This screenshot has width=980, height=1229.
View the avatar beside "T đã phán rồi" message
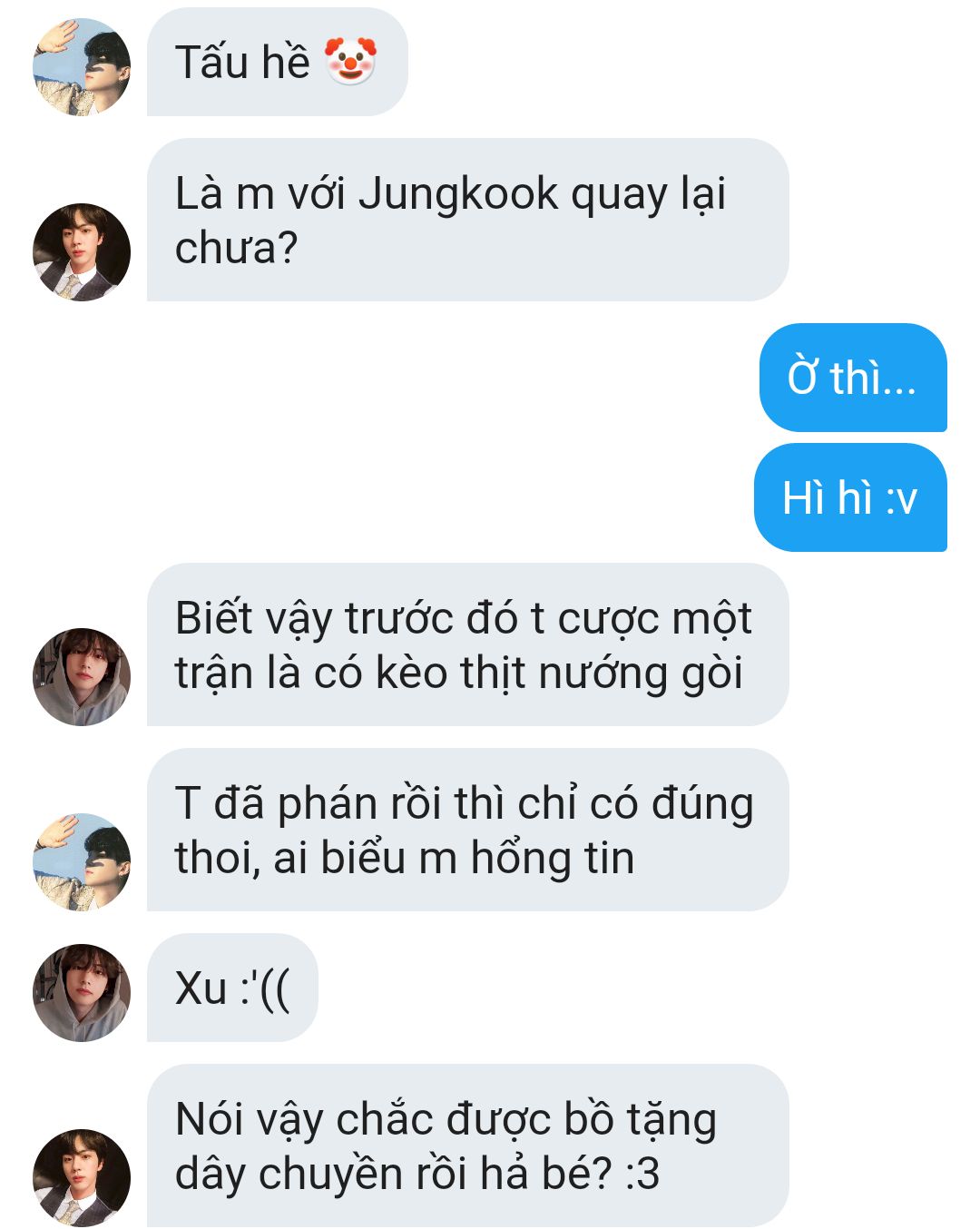coord(82,862)
